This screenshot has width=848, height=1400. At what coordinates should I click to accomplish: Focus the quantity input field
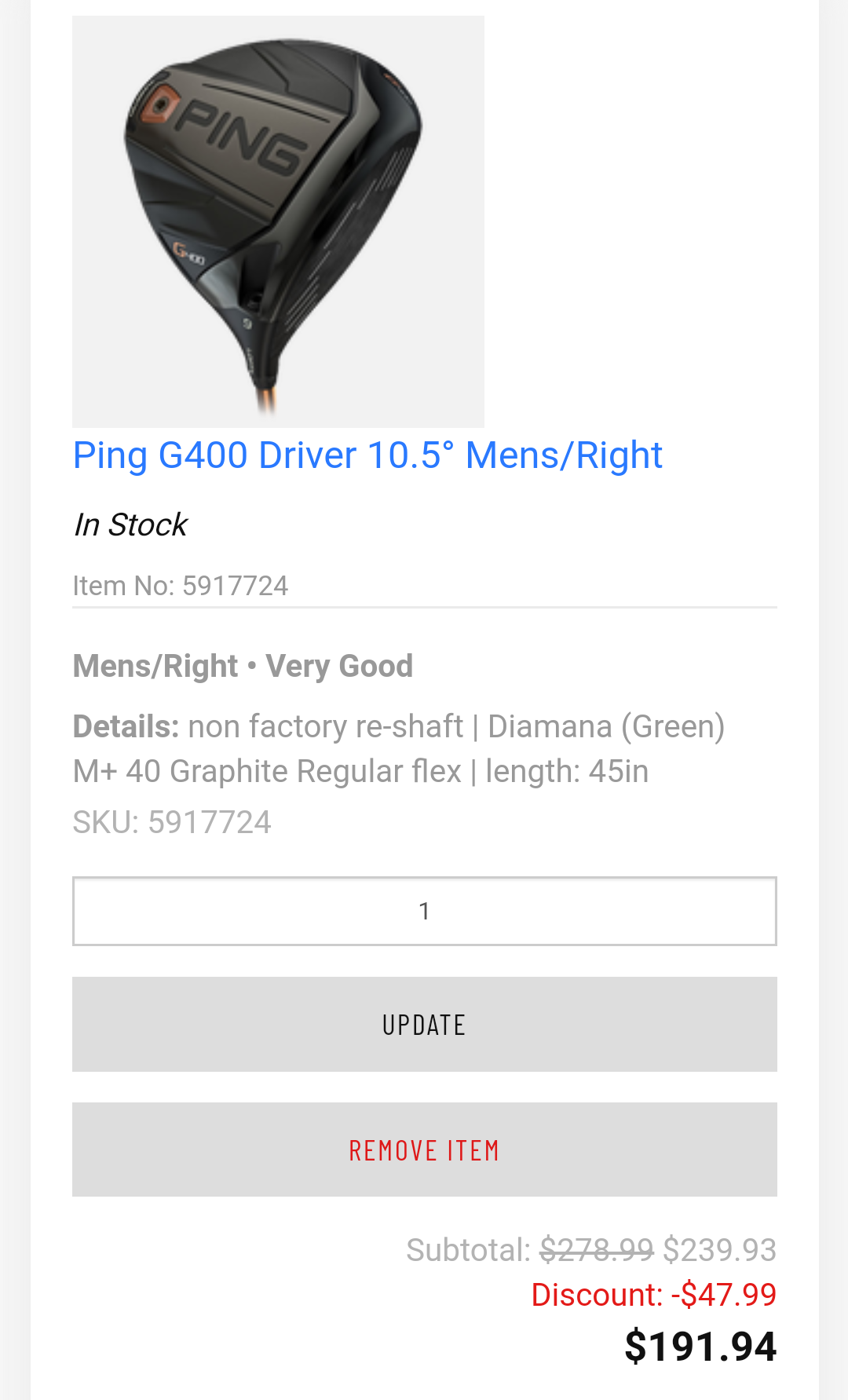click(424, 911)
